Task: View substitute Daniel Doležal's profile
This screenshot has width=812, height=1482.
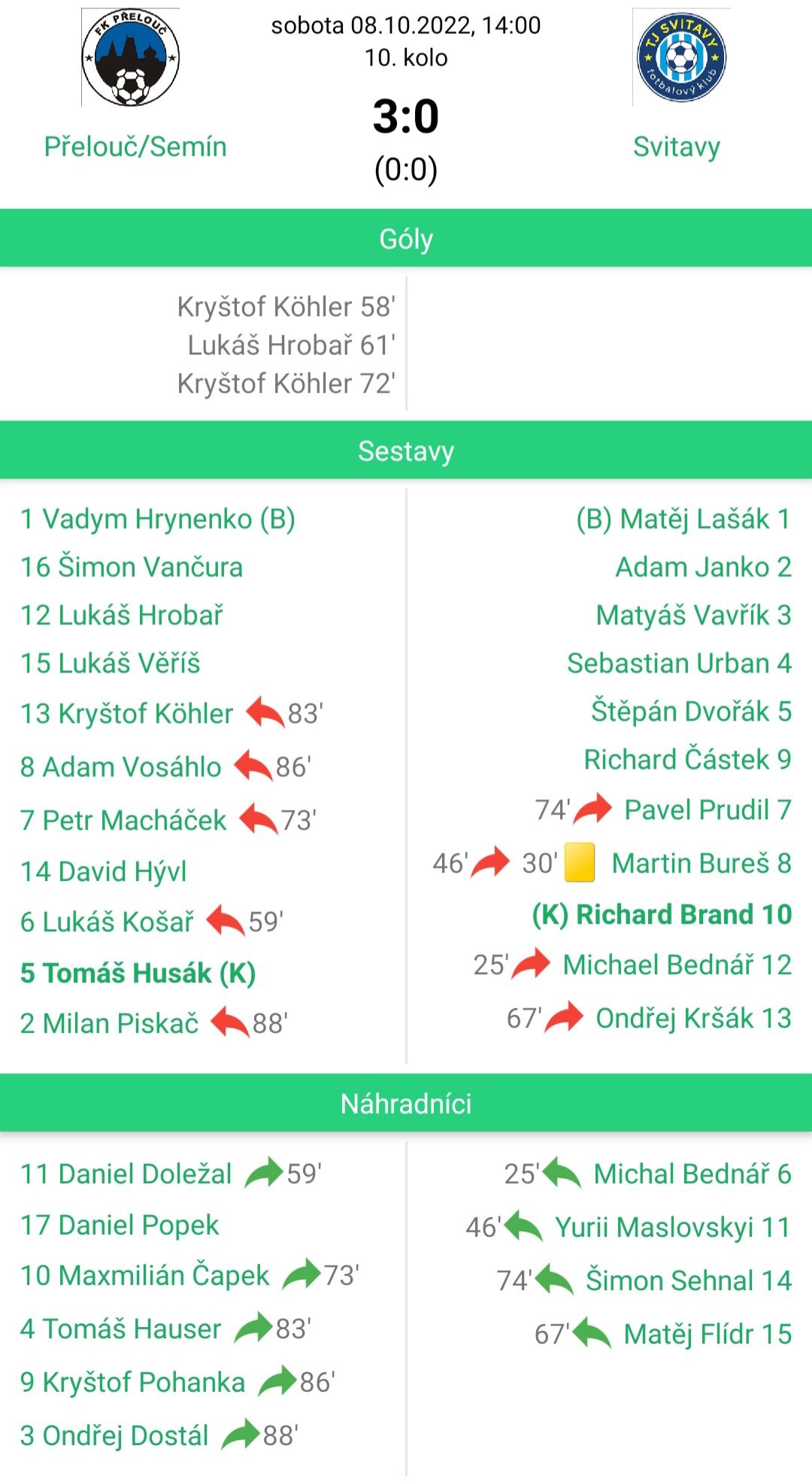Action: pyautogui.click(x=126, y=1174)
